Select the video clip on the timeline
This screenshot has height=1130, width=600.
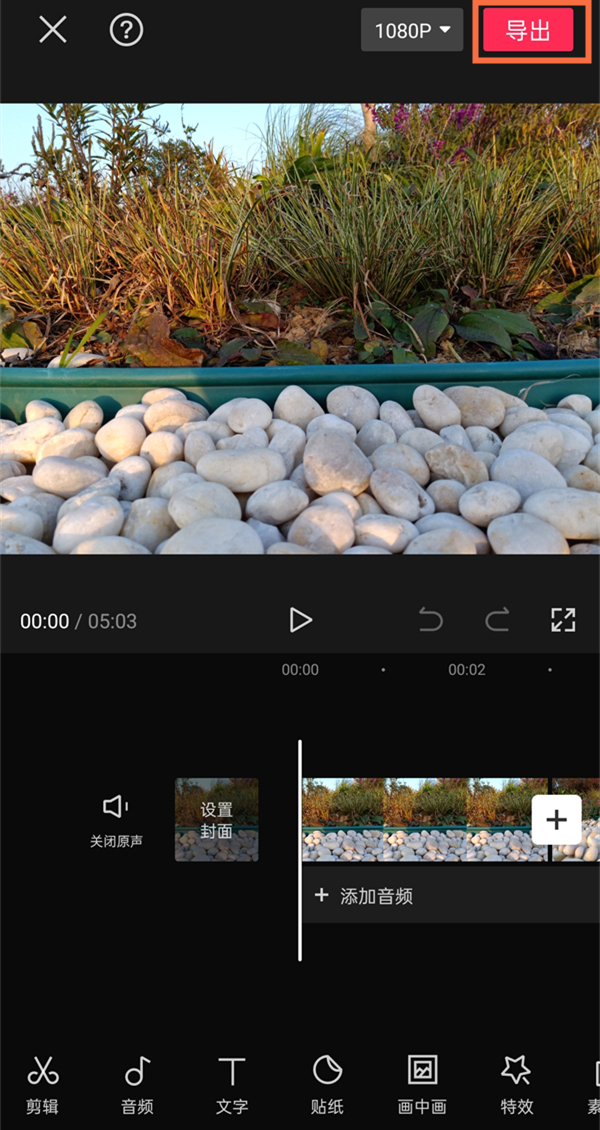[420, 820]
